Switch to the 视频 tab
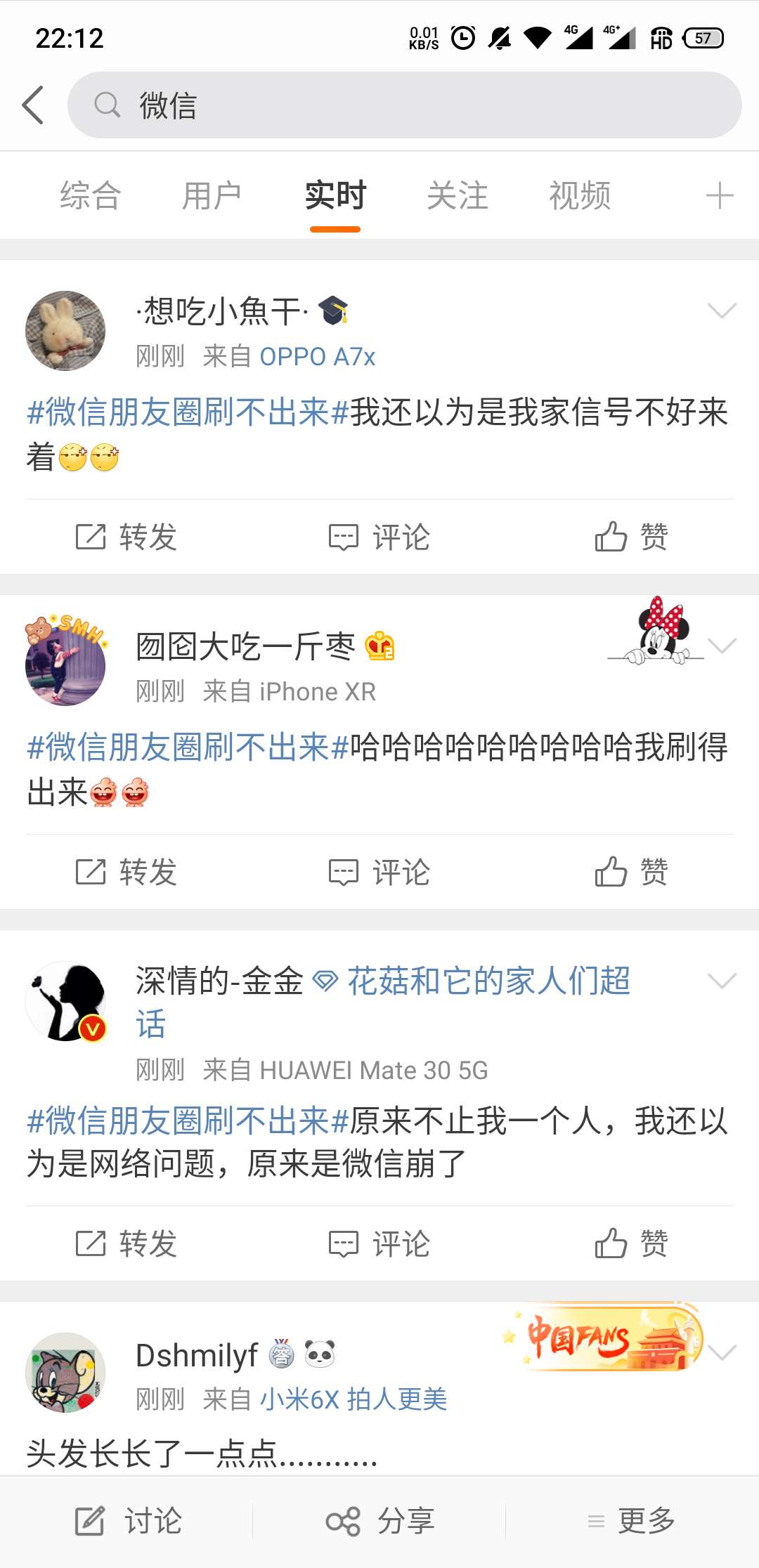Screen dimensions: 759x1568 (x=580, y=195)
